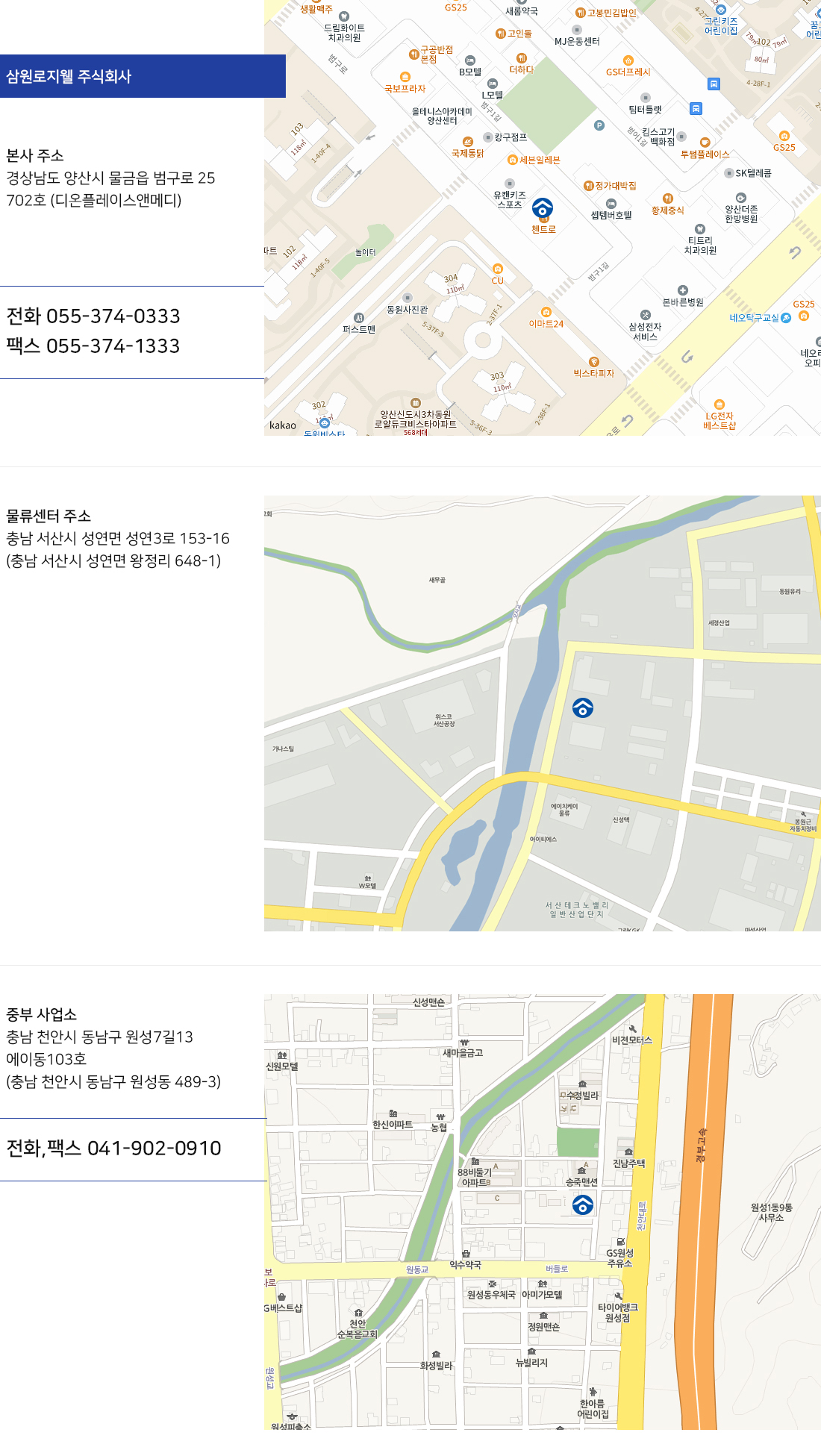Tap the kakao logo on headquarters map
This screenshot has width=821, height=1456.
click(283, 425)
